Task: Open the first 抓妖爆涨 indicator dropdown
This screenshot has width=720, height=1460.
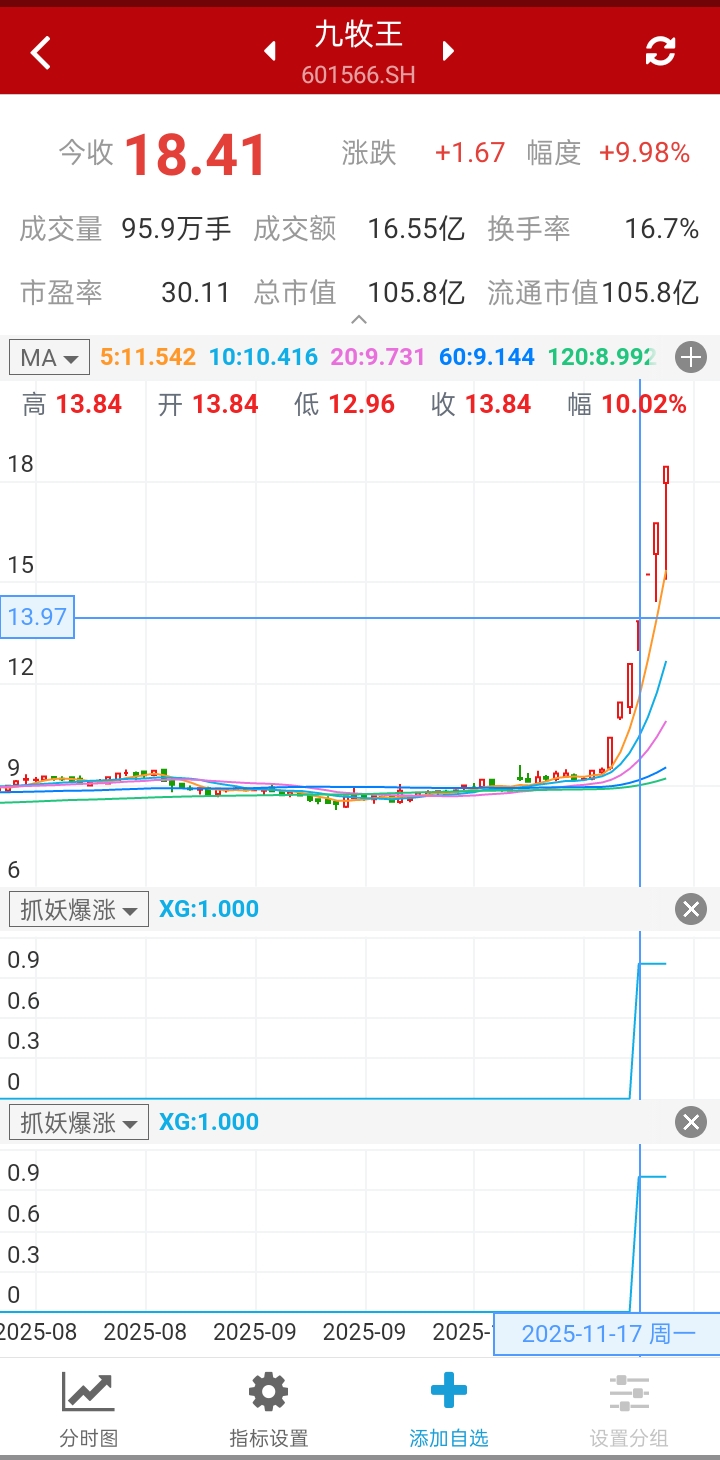Action: tap(78, 909)
